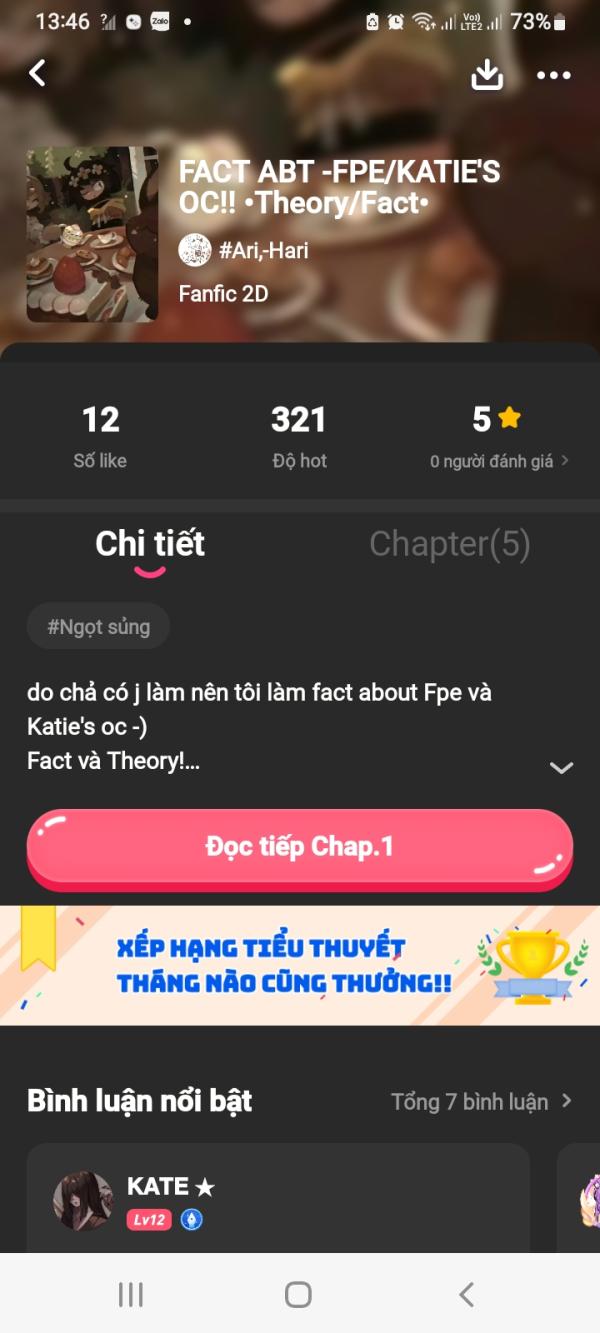Expand the full story description

[561, 768]
